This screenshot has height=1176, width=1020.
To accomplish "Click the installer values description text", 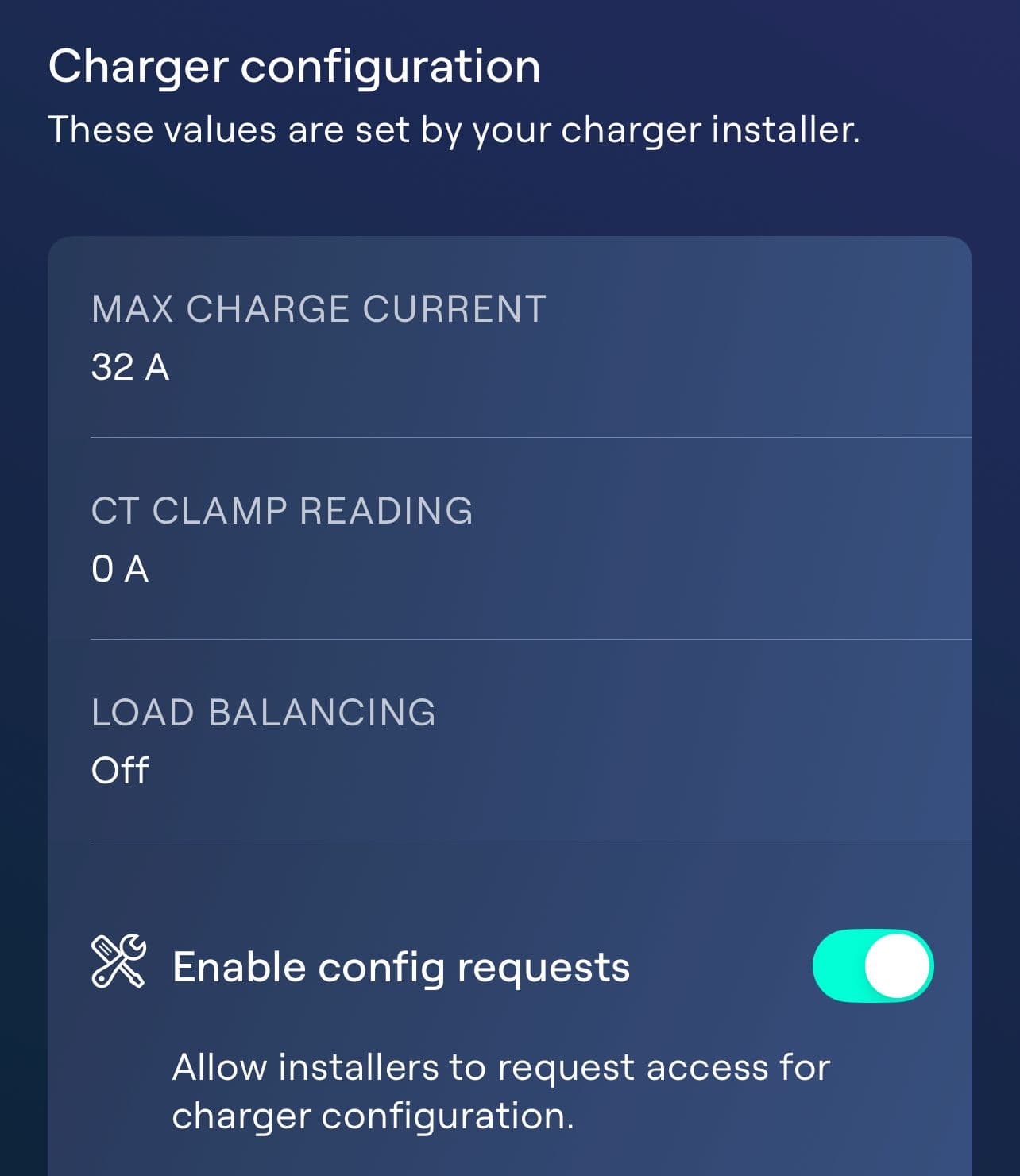I will pos(454,129).
